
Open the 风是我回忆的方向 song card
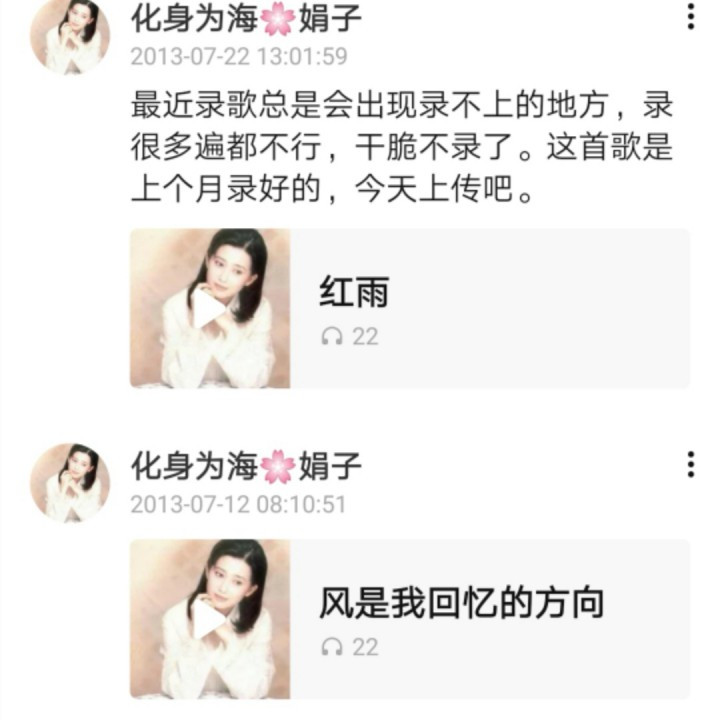pos(490,620)
